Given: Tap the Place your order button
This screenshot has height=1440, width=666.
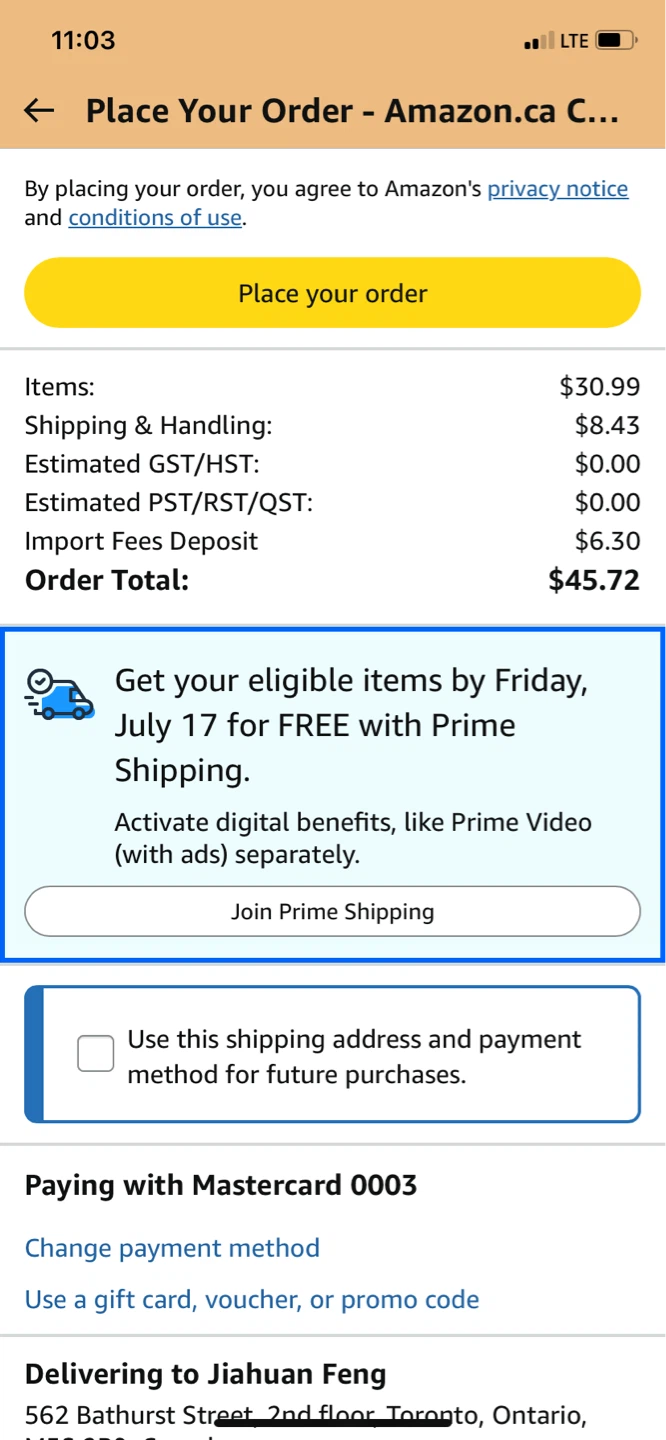Looking at the screenshot, I should 332,293.
